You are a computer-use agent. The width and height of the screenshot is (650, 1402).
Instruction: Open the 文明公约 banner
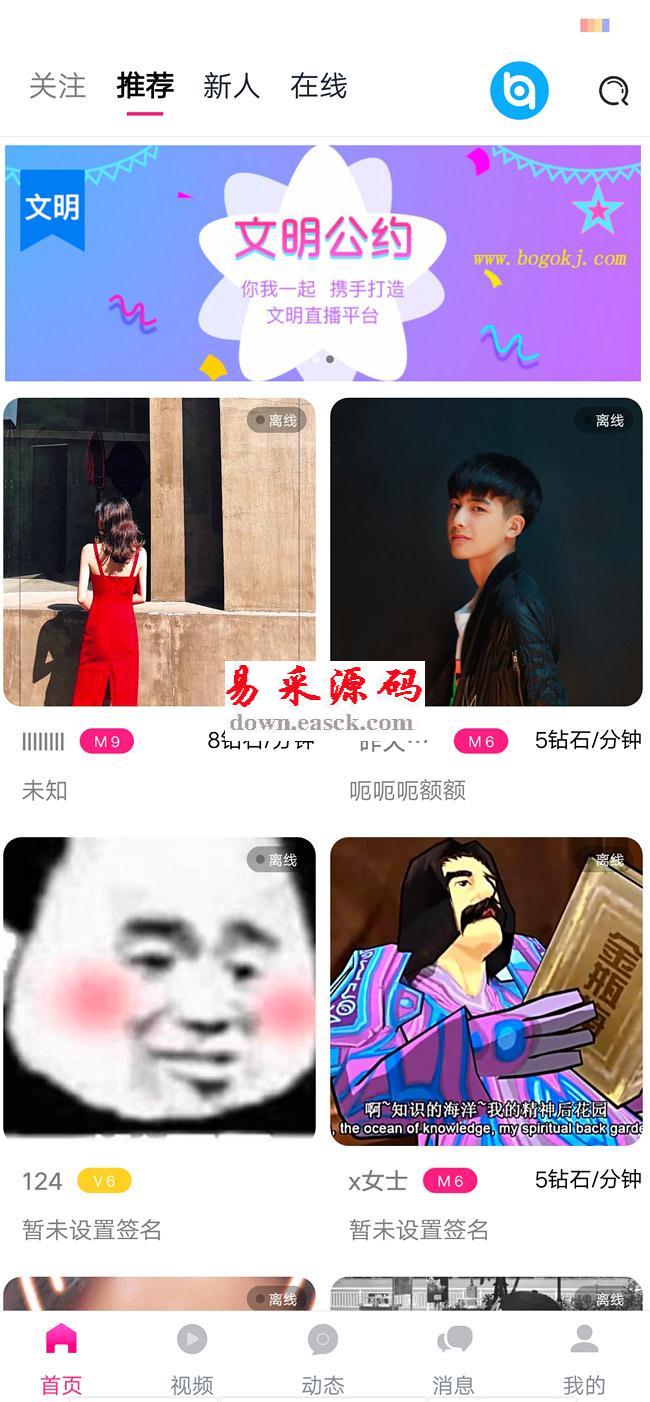[x=323, y=263]
